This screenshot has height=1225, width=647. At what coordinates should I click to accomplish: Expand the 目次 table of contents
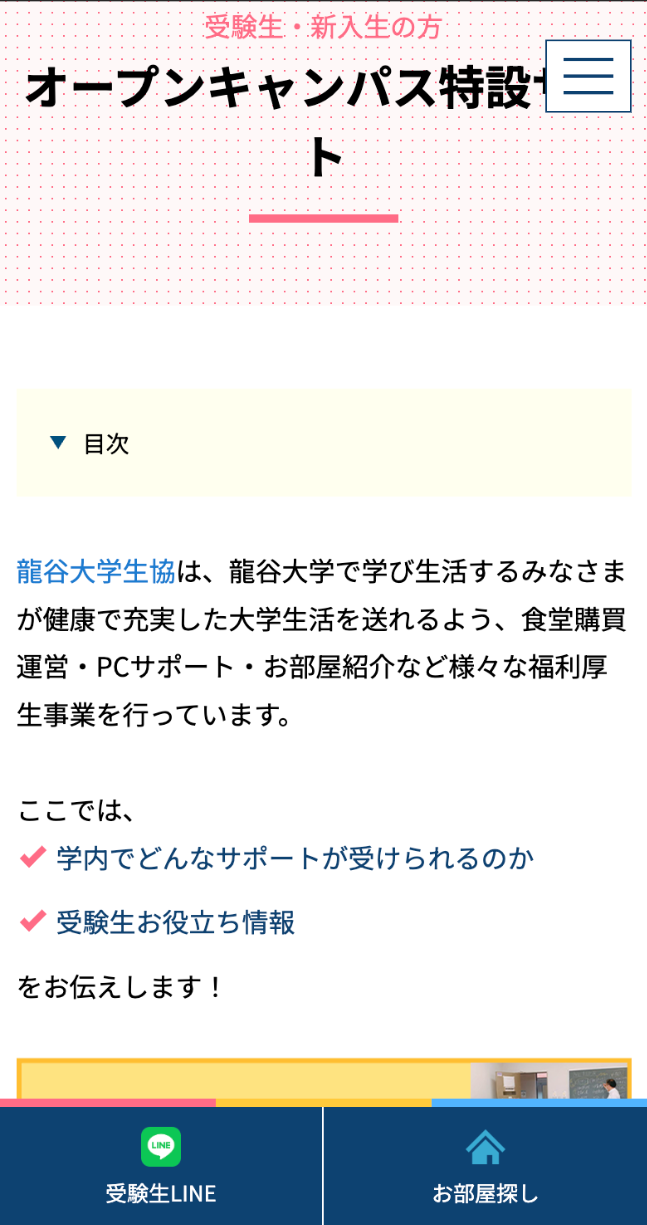tap(90, 444)
